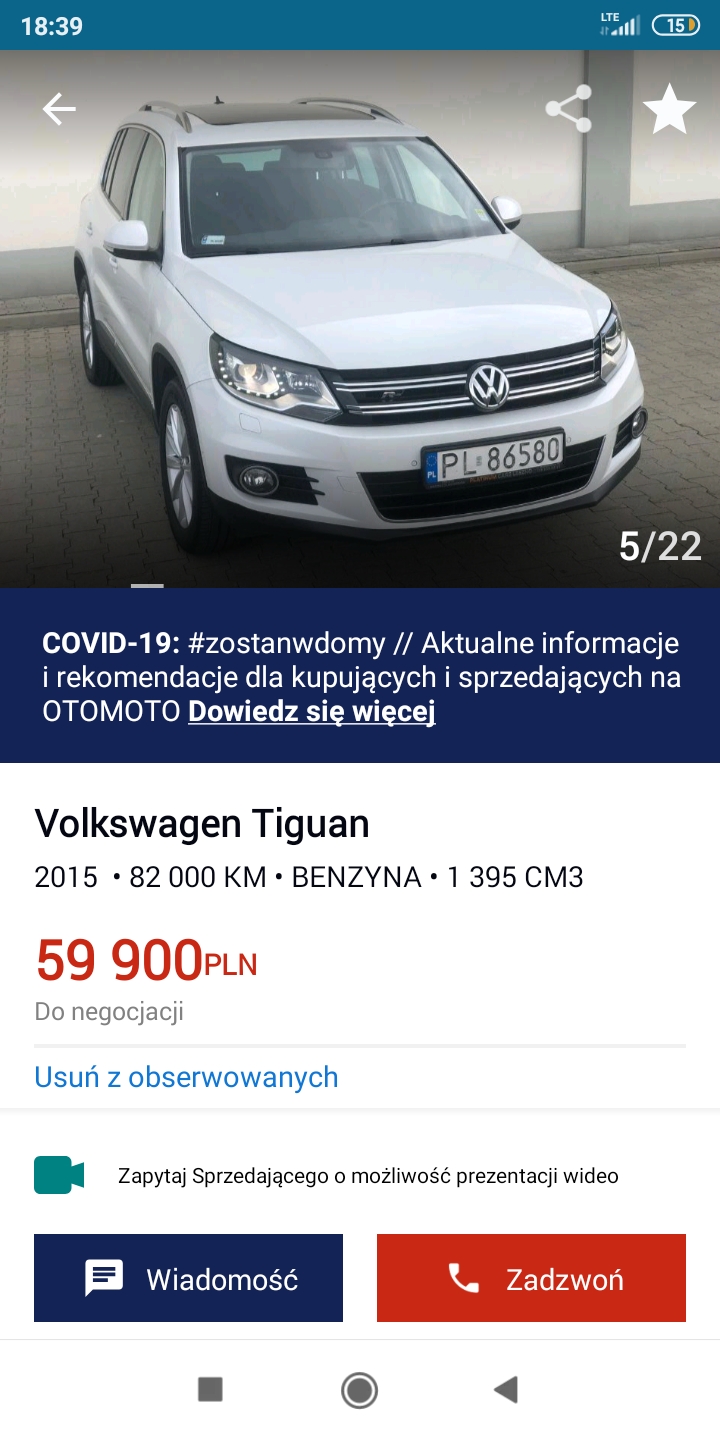
Task: Go back using the arrow icon
Action: pyautogui.click(x=59, y=109)
